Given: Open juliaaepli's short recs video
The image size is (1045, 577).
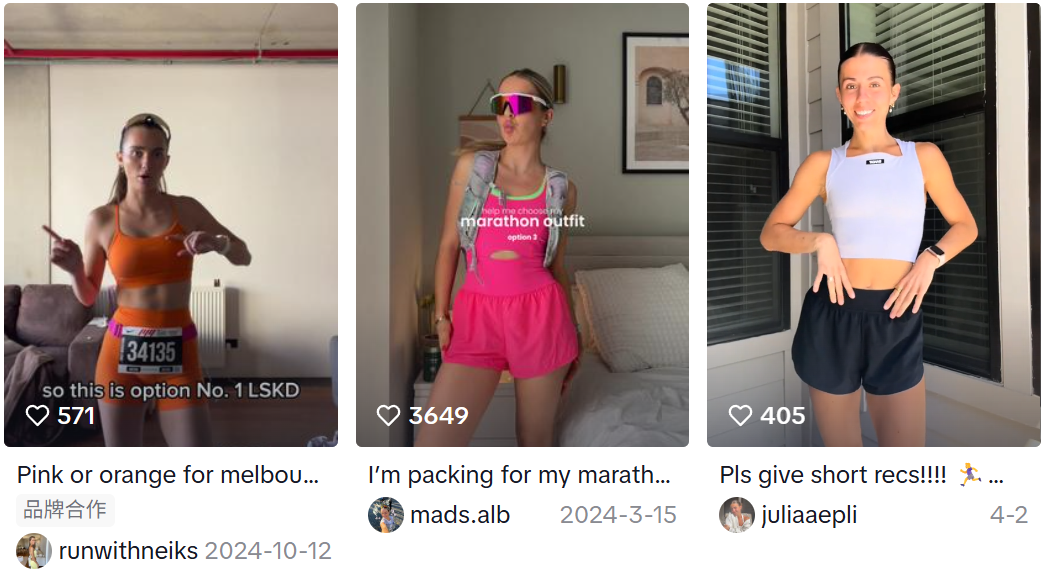Looking at the screenshot, I should click(873, 225).
